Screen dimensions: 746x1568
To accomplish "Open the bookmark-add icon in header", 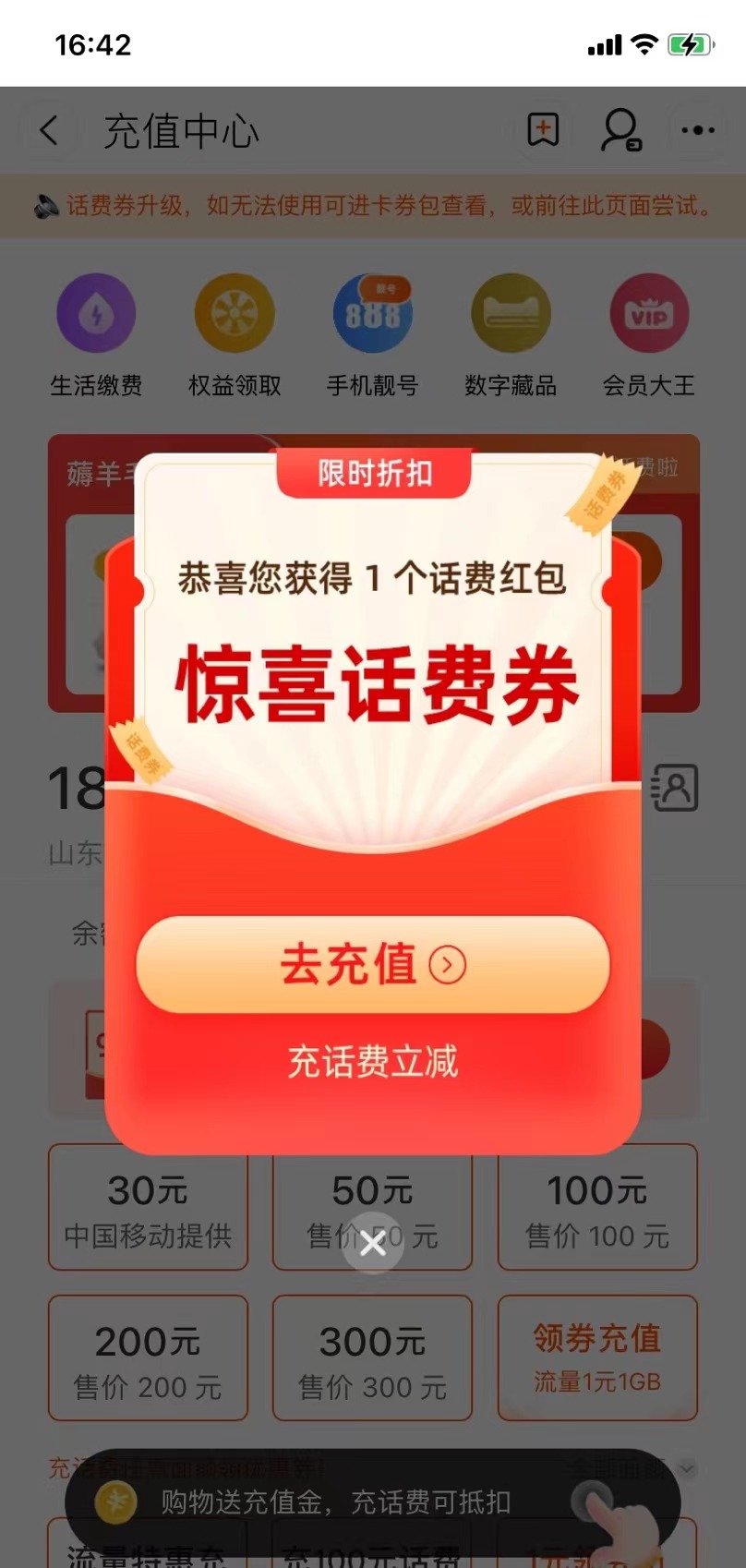I will 543,131.
